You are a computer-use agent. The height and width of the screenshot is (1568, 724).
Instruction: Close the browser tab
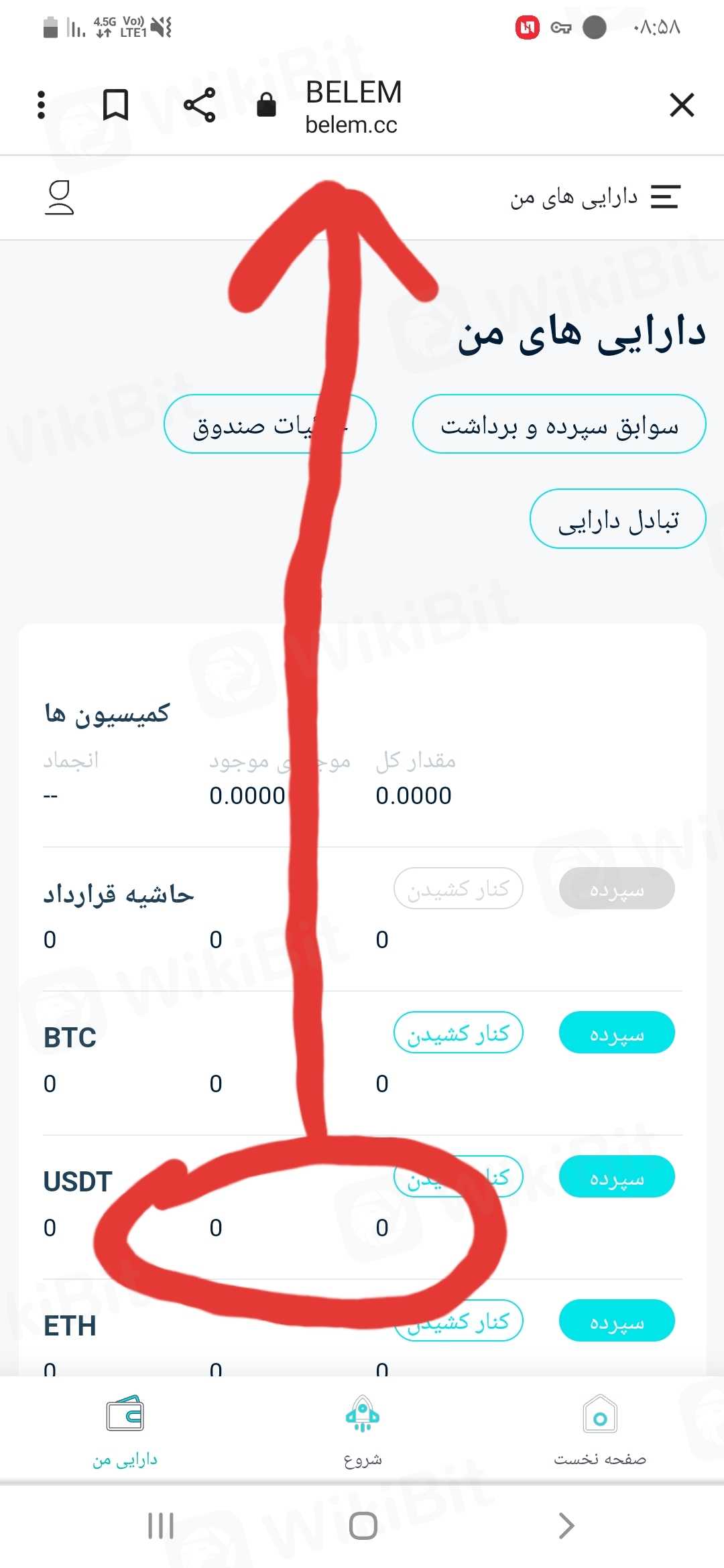pos(682,105)
